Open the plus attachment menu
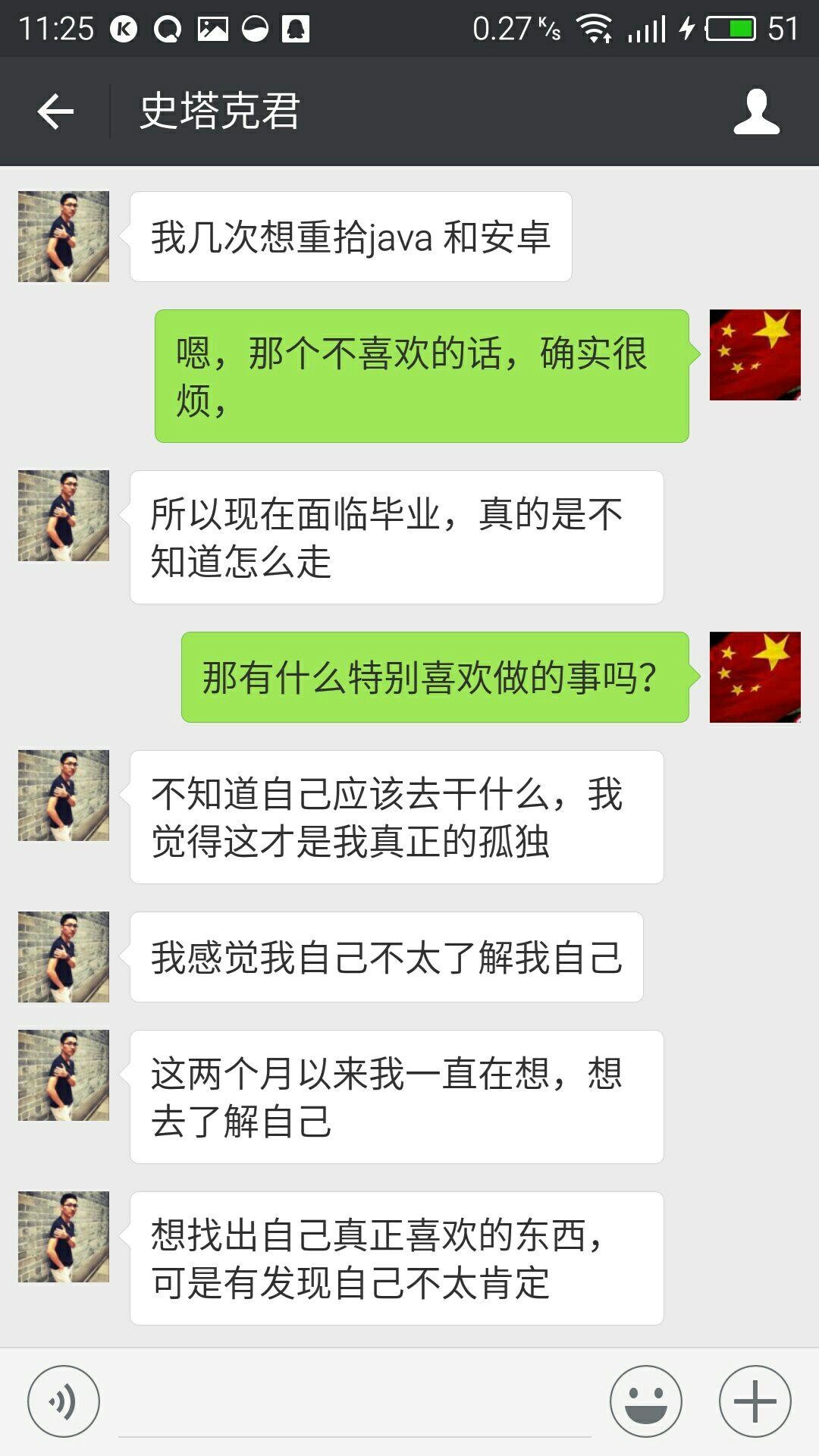 [x=755, y=1401]
